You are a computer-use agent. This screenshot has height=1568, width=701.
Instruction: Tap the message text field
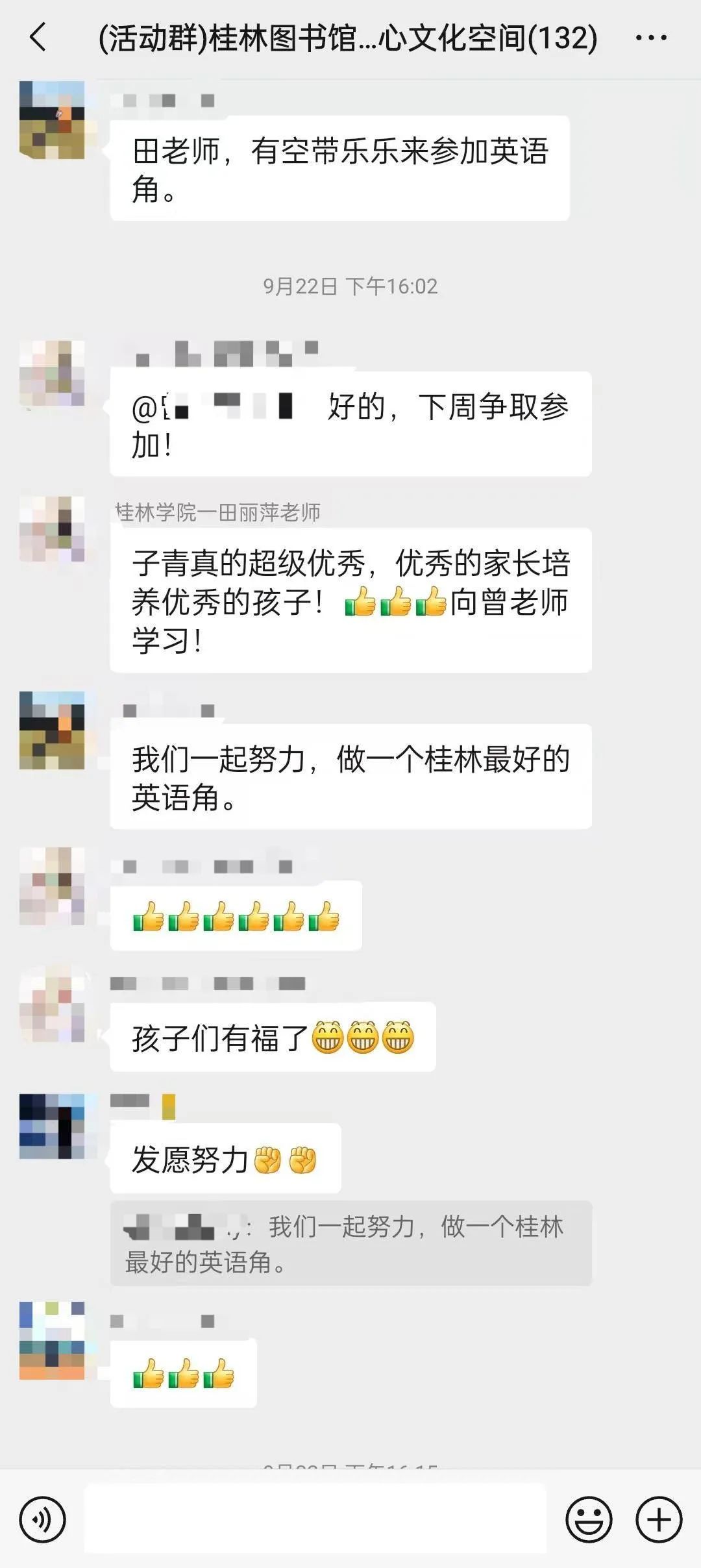tap(315, 1519)
